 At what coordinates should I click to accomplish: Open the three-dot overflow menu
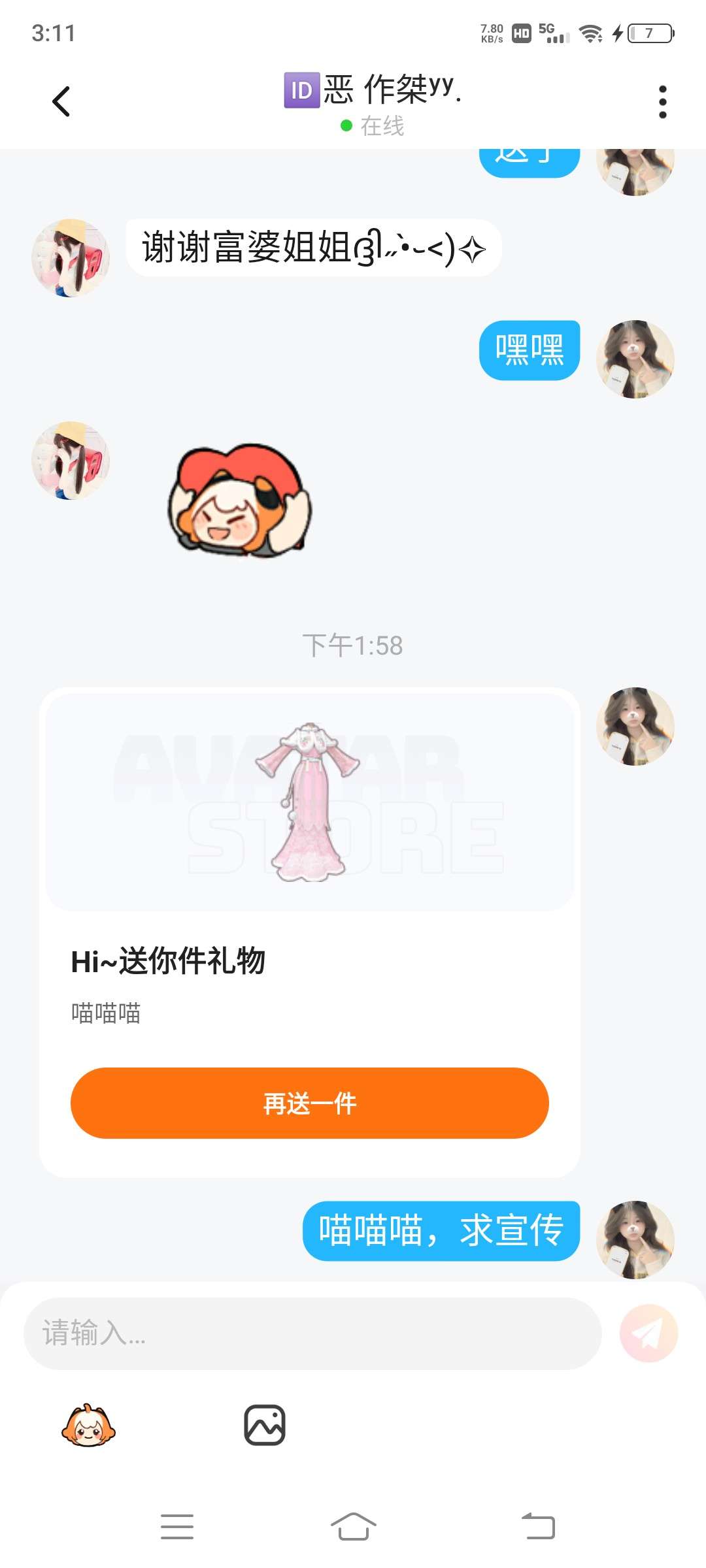click(x=662, y=102)
